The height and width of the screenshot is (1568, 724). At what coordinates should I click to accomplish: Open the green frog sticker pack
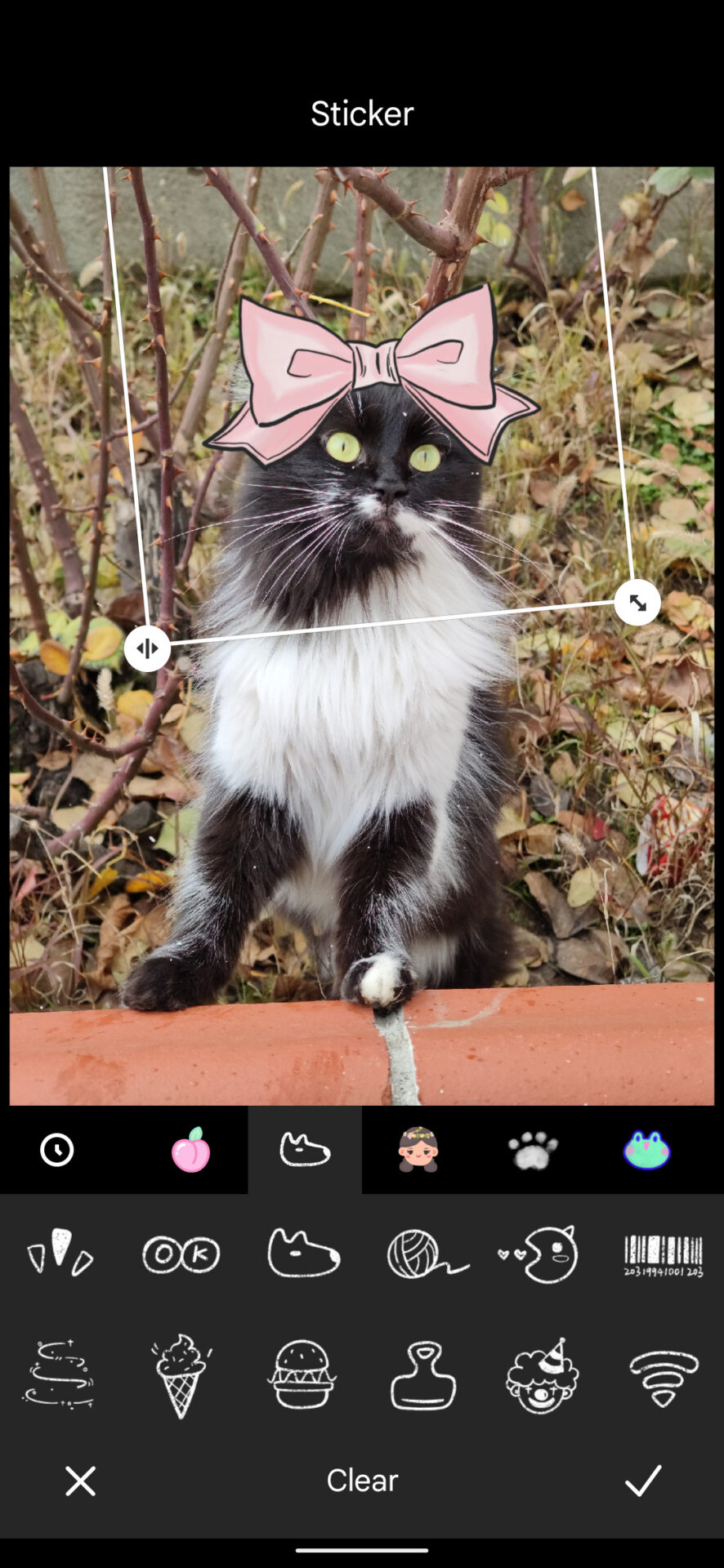click(646, 1150)
